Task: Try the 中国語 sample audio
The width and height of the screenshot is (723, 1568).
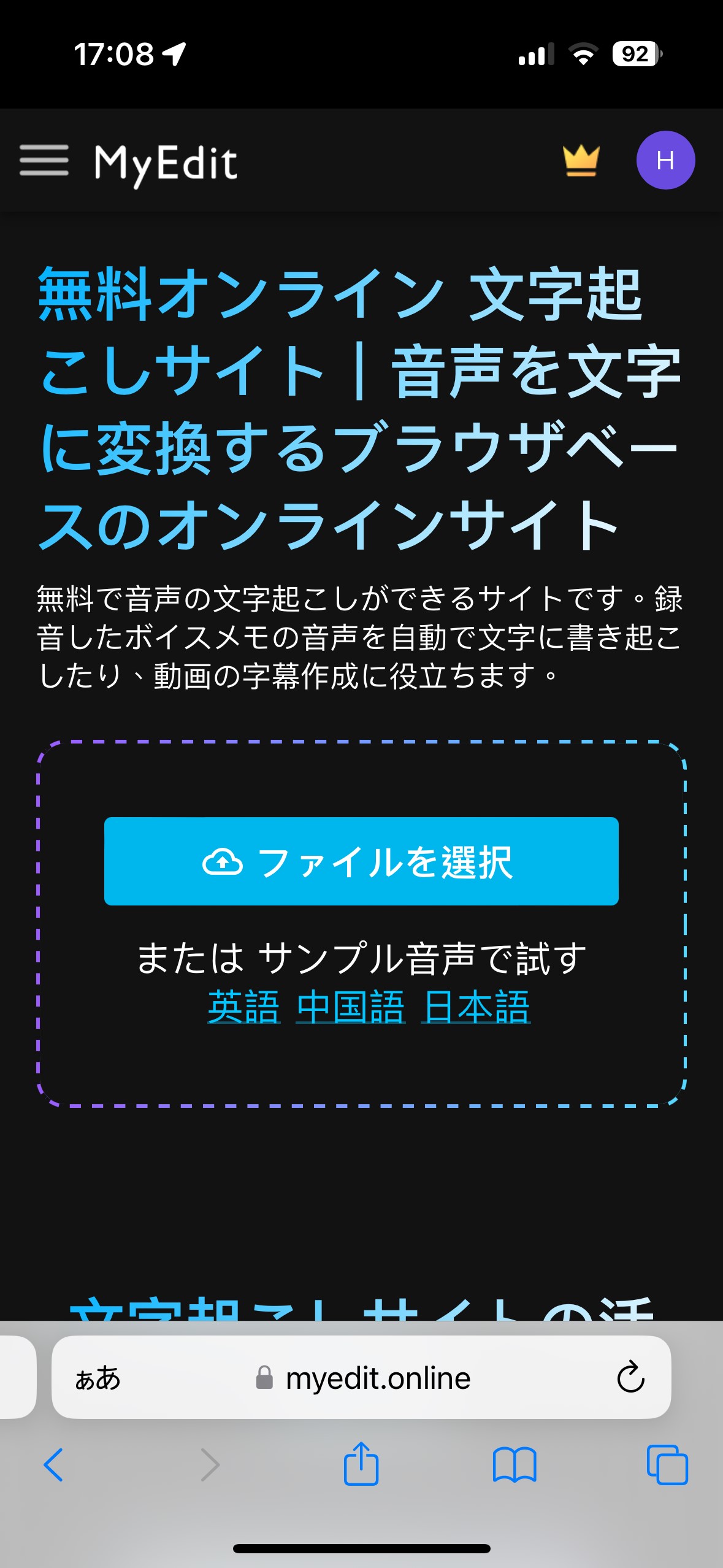Action: (x=351, y=1007)
